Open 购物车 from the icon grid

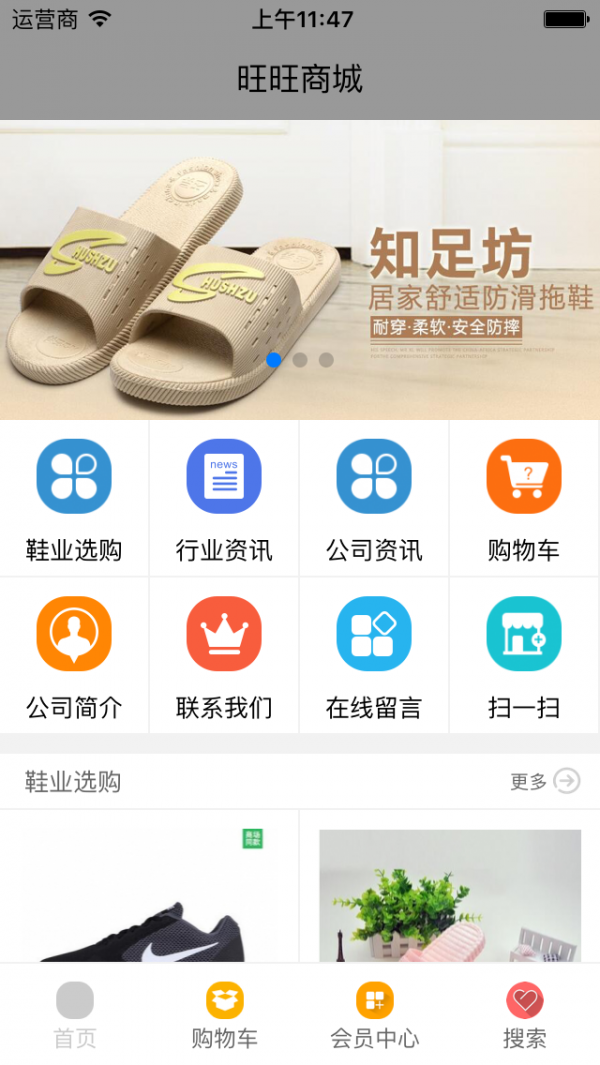pos(524,498)
